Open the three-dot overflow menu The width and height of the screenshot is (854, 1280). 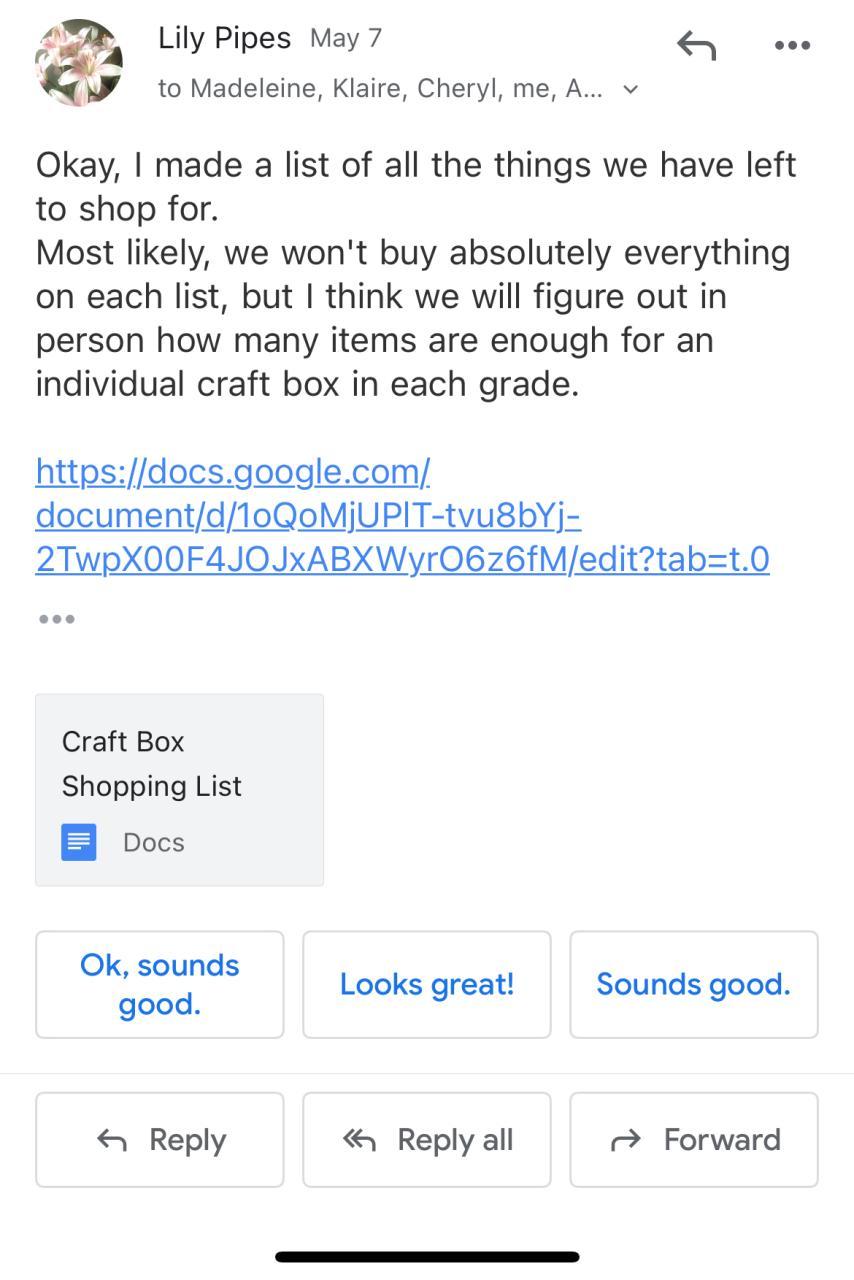792,45
